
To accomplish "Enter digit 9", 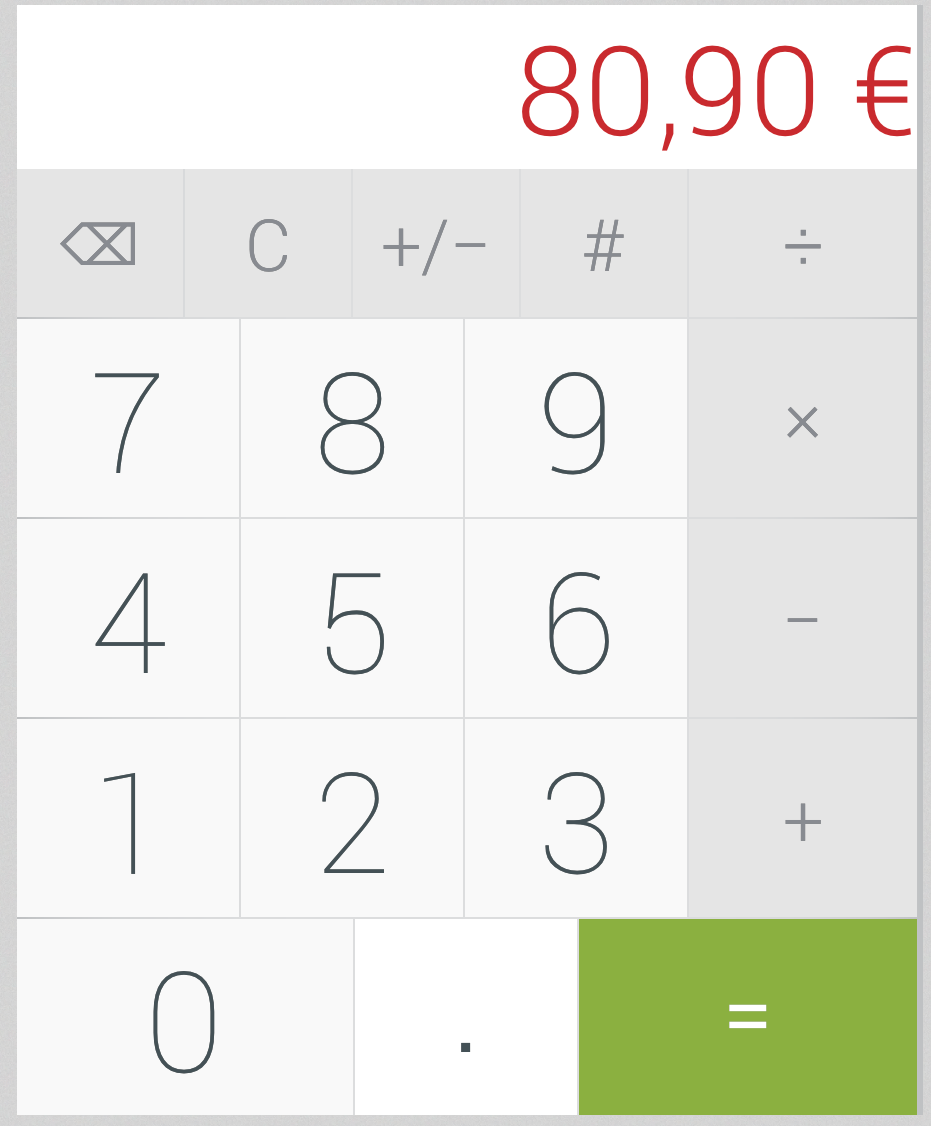I will click(x=576, y=420).
